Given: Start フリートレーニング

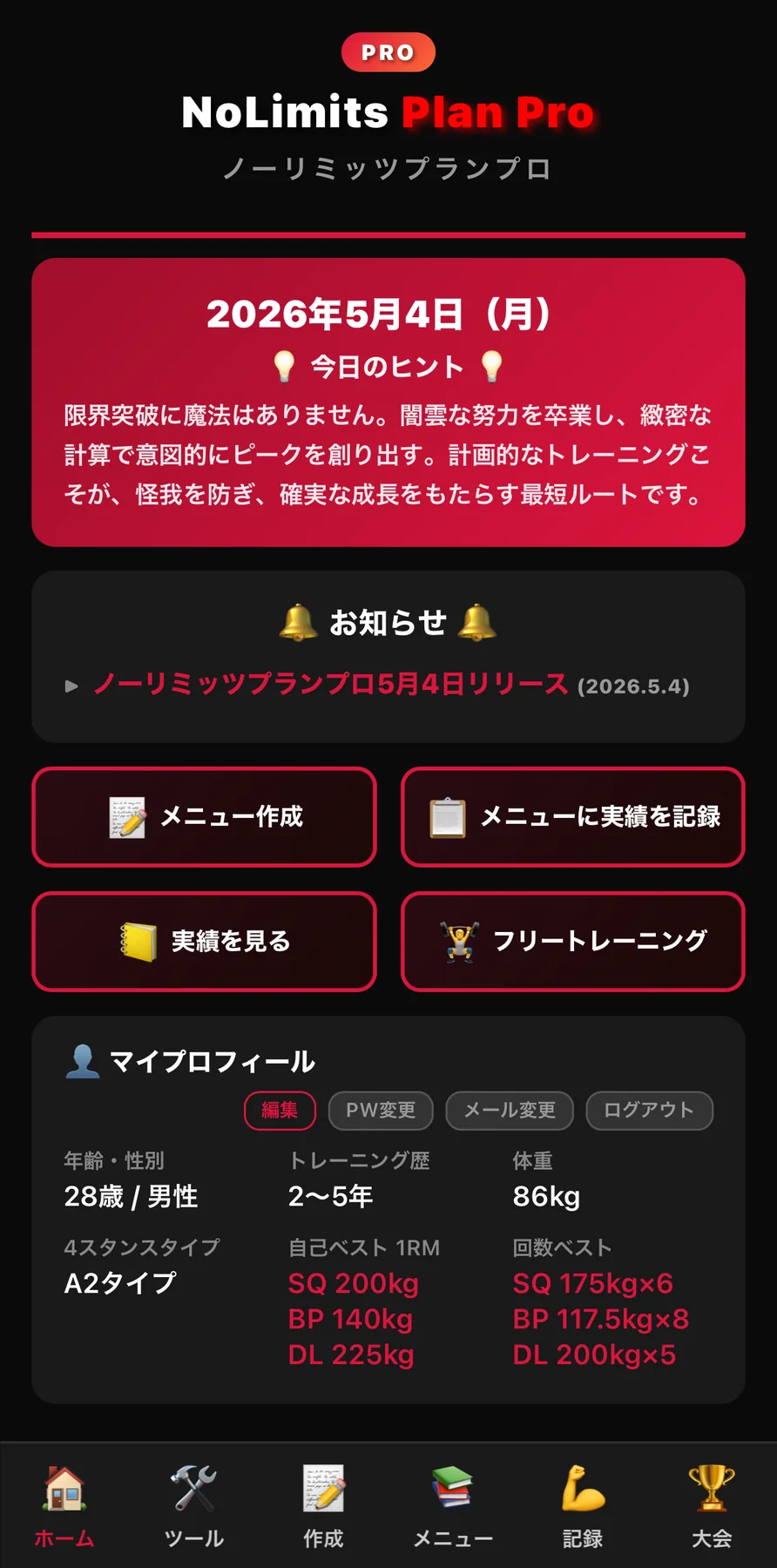Looking at the screenshot, I should [572, 942].
